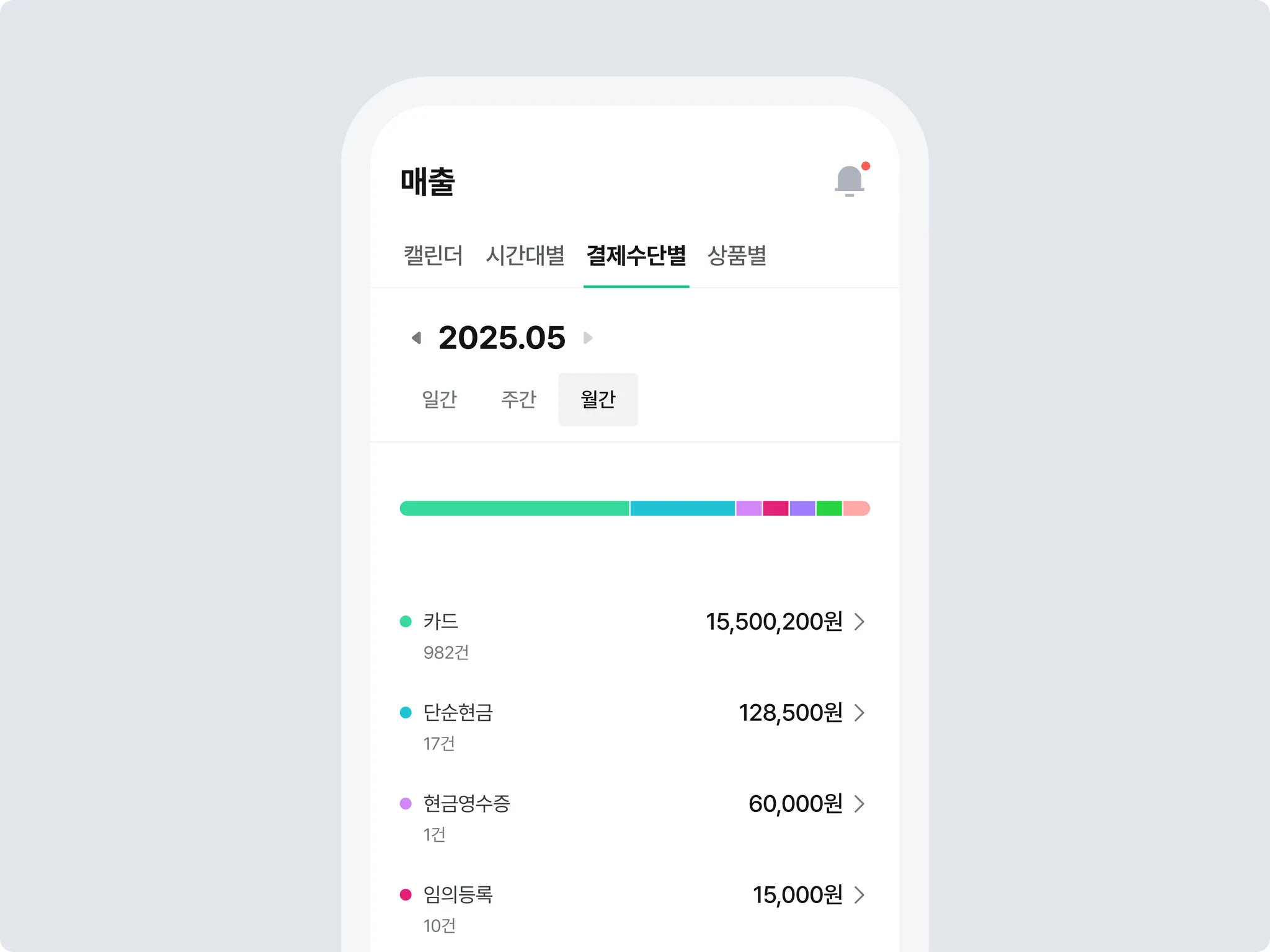Open 단순현금 sales details
The width and height of the screenshot is (1270, 952).
[x=634, y=726]
